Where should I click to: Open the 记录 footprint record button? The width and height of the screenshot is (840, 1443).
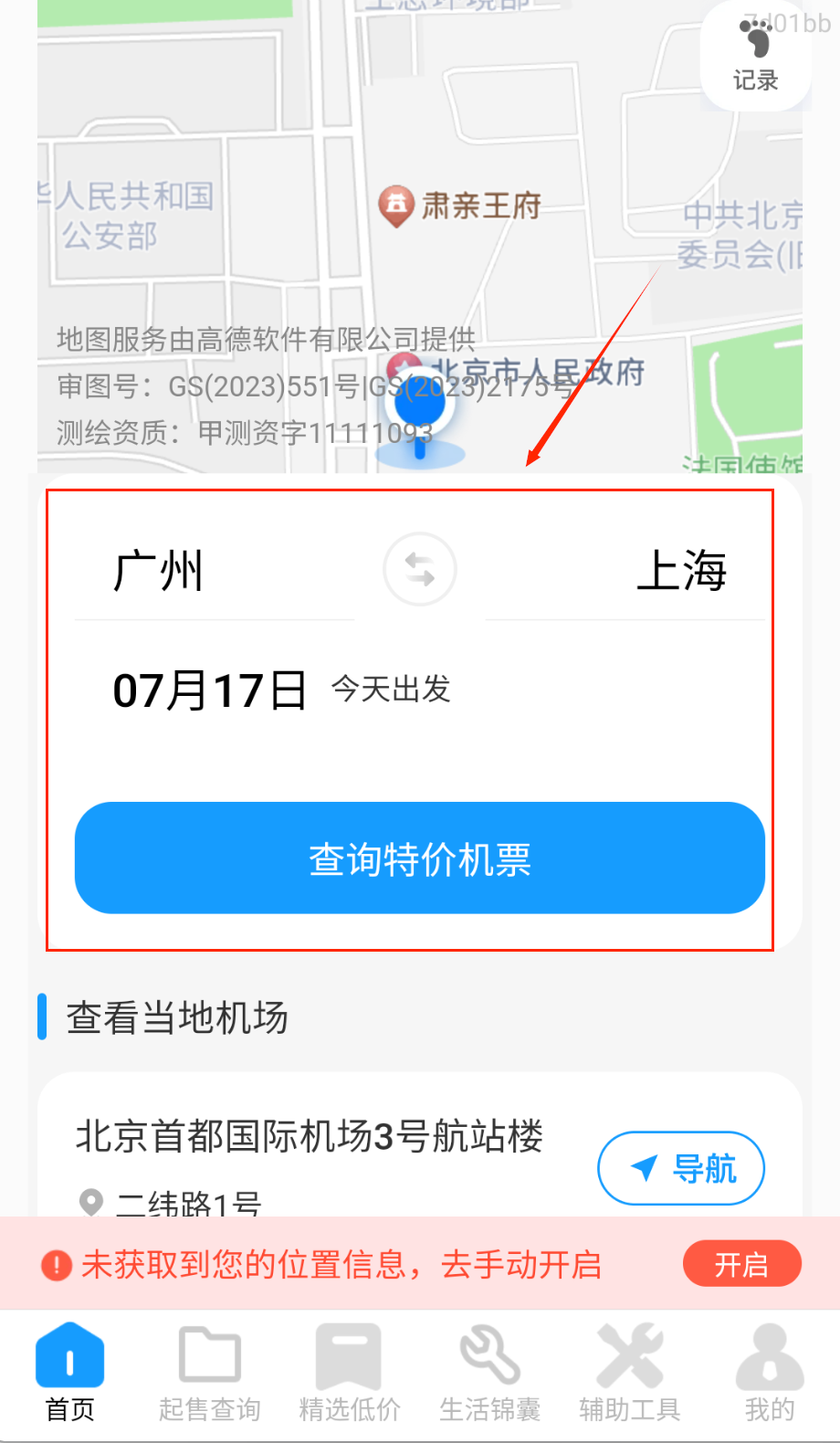[x=755, y=57]
